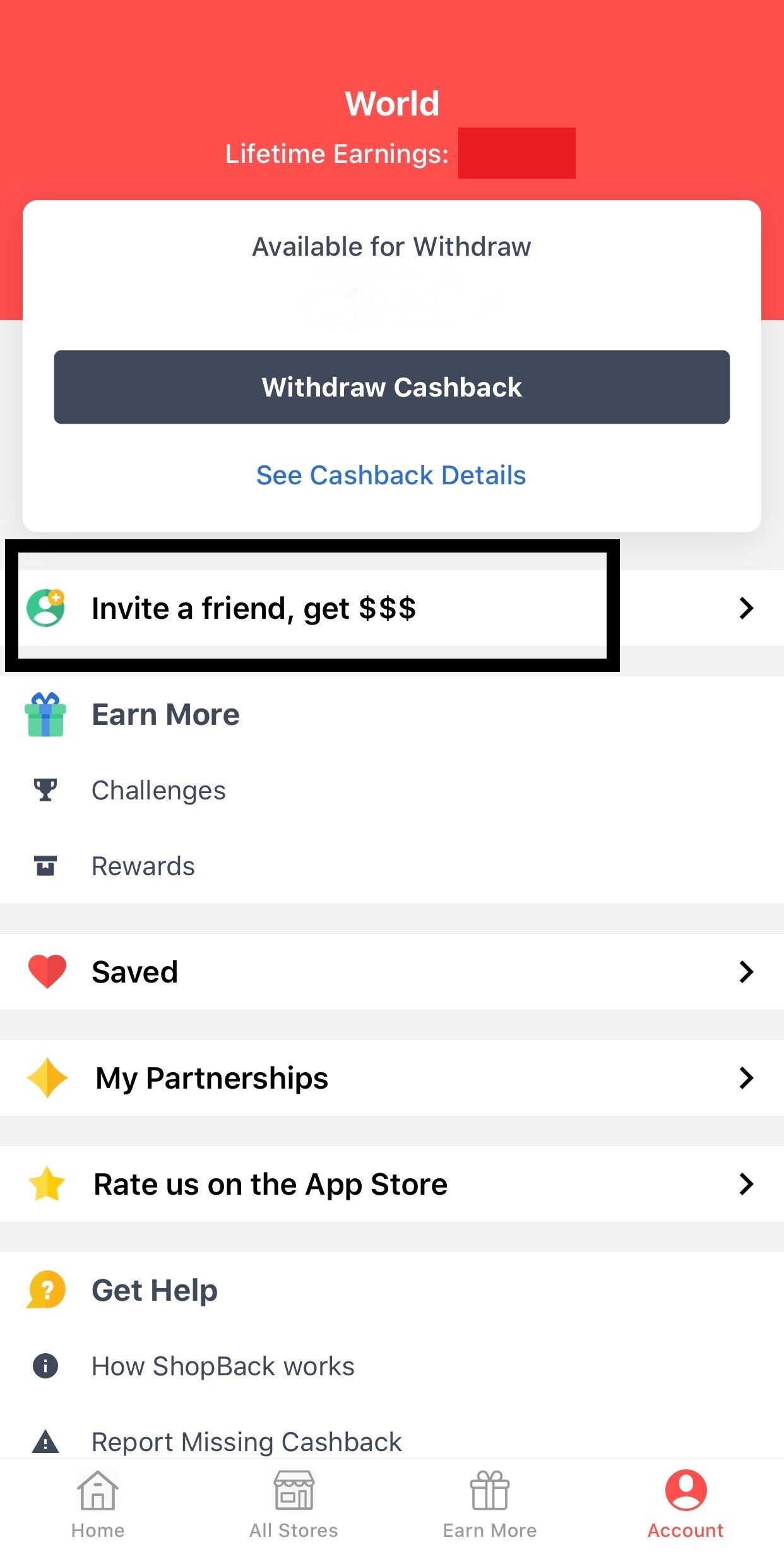Go to Earn More in bottom bar
Image resolution: width=784 pixels, height=1566 pixels.
click(x=490, y=1506)
